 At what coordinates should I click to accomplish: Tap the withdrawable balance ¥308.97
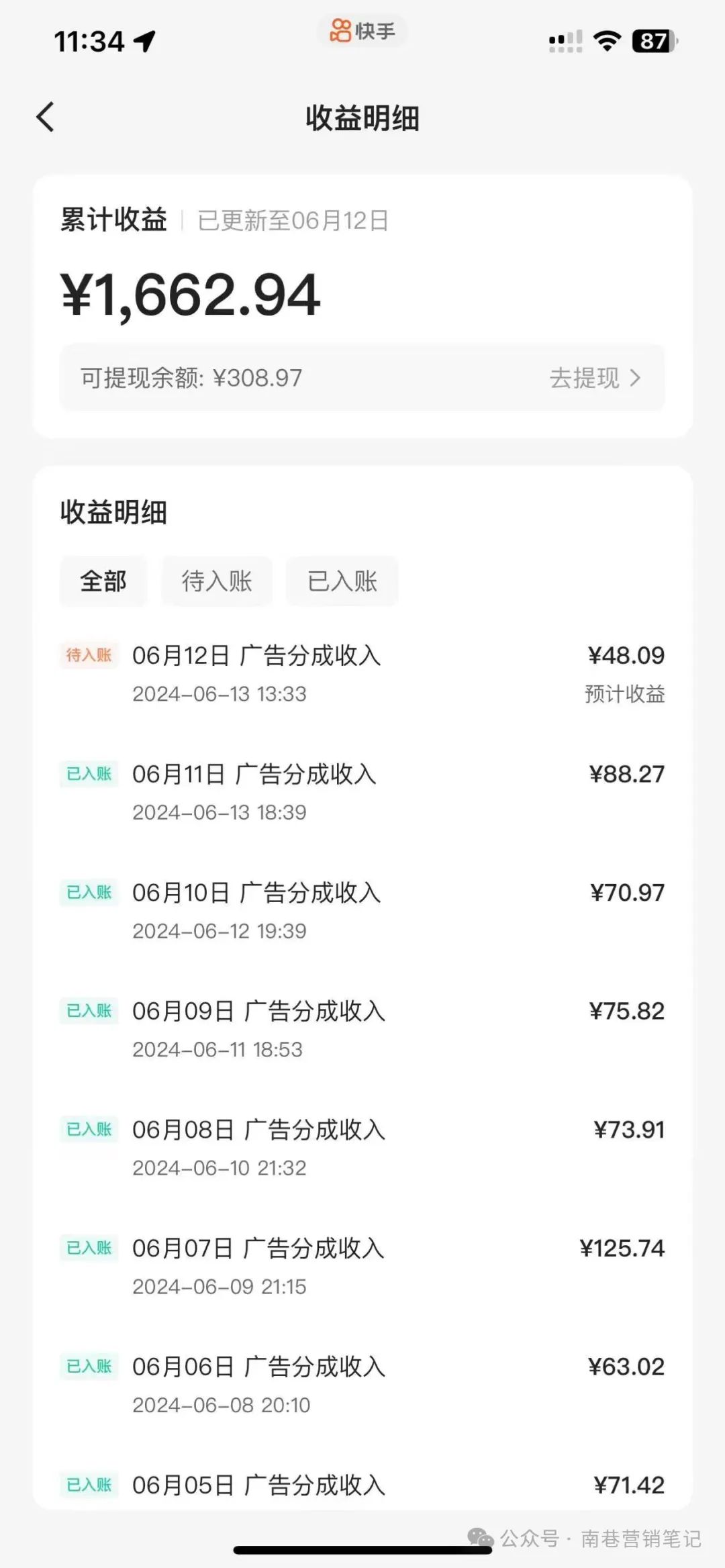(x=190, y=379)
